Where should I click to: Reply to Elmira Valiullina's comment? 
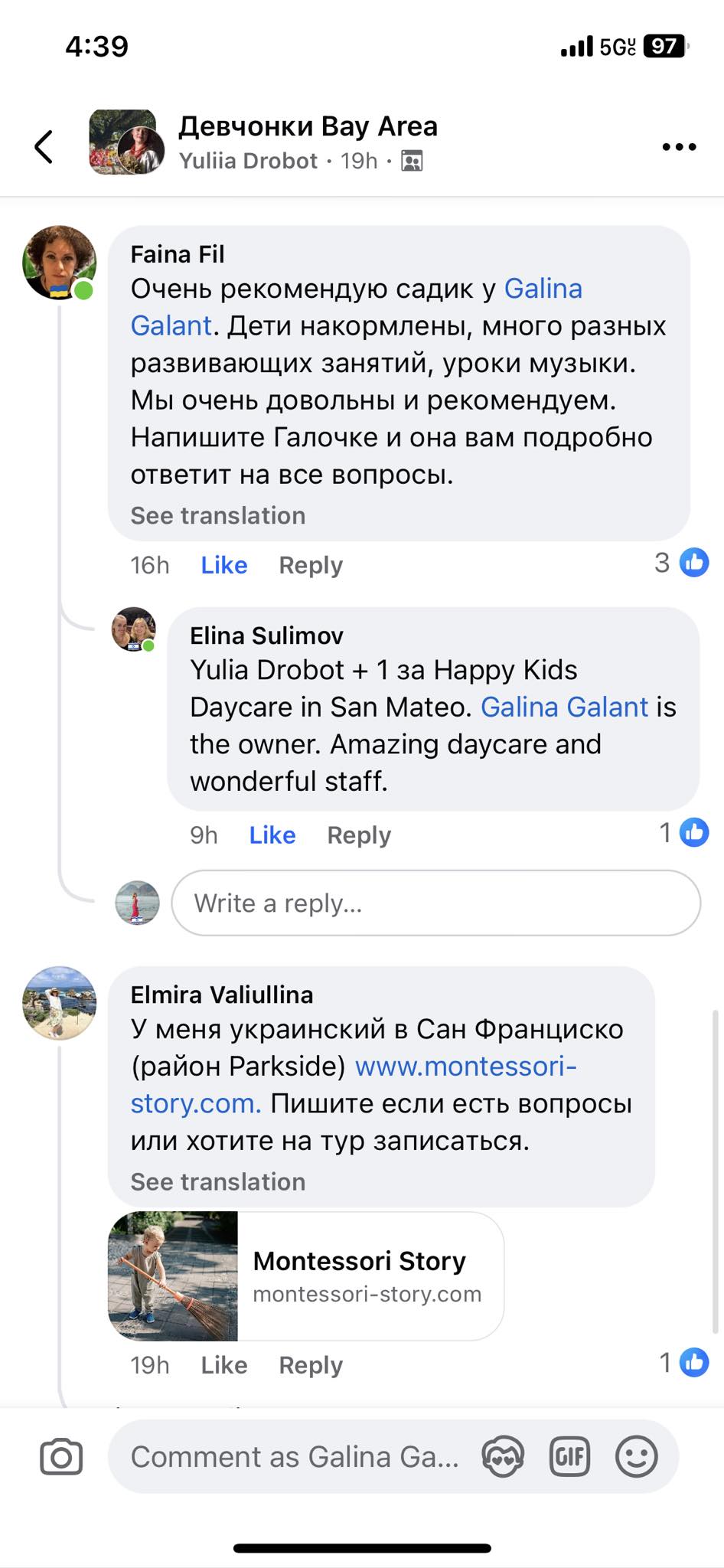coord(310,1365)
